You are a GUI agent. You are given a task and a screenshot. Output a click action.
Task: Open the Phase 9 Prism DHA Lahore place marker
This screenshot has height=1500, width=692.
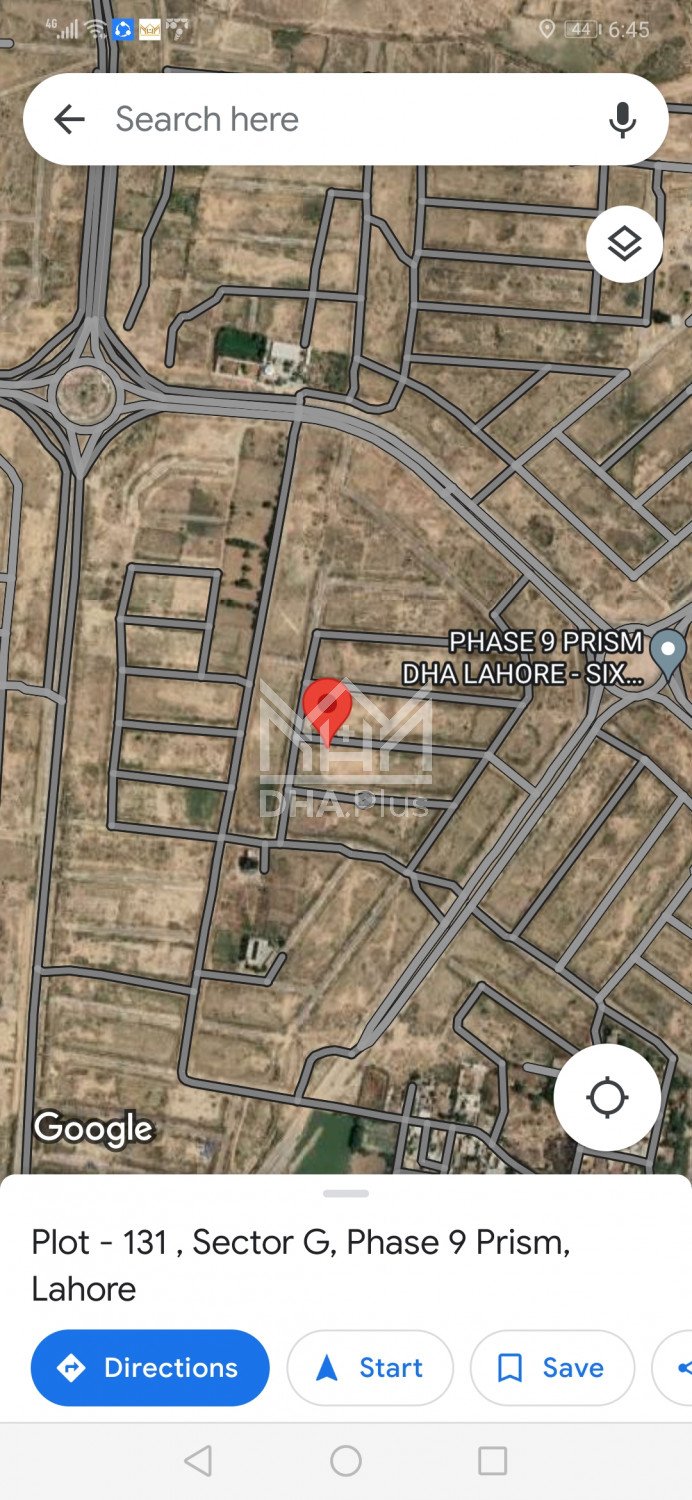pos(668,652)
